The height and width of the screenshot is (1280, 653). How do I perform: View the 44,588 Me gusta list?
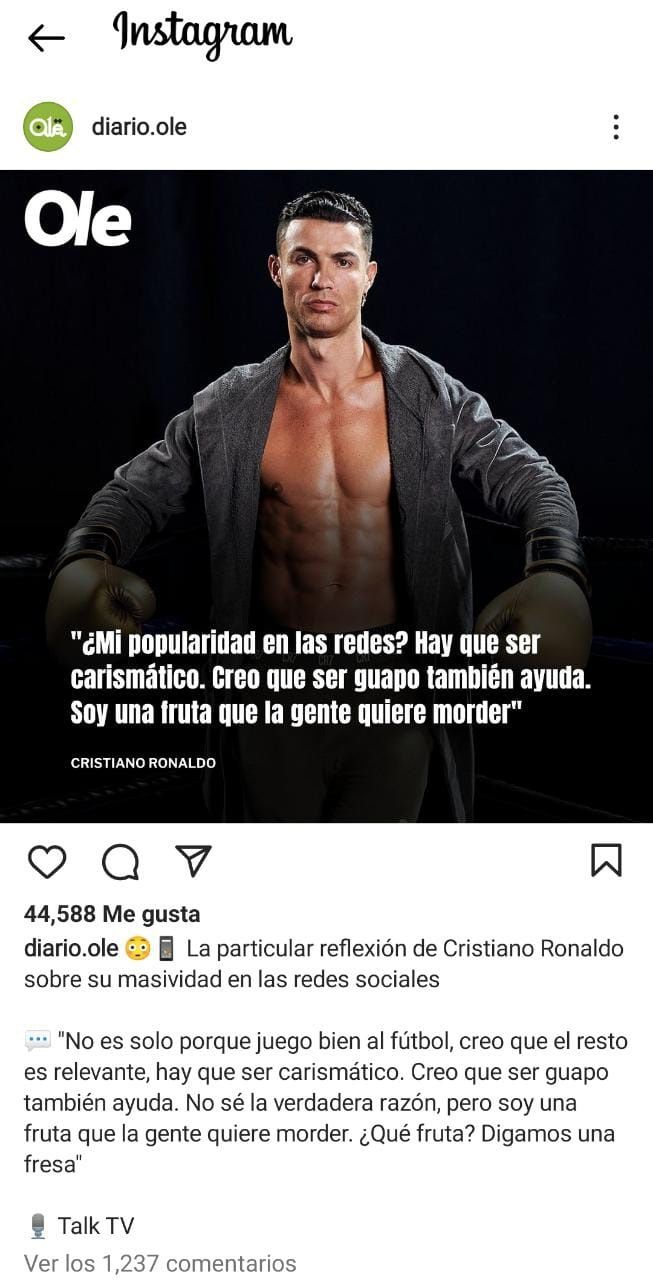coord(112,914)
